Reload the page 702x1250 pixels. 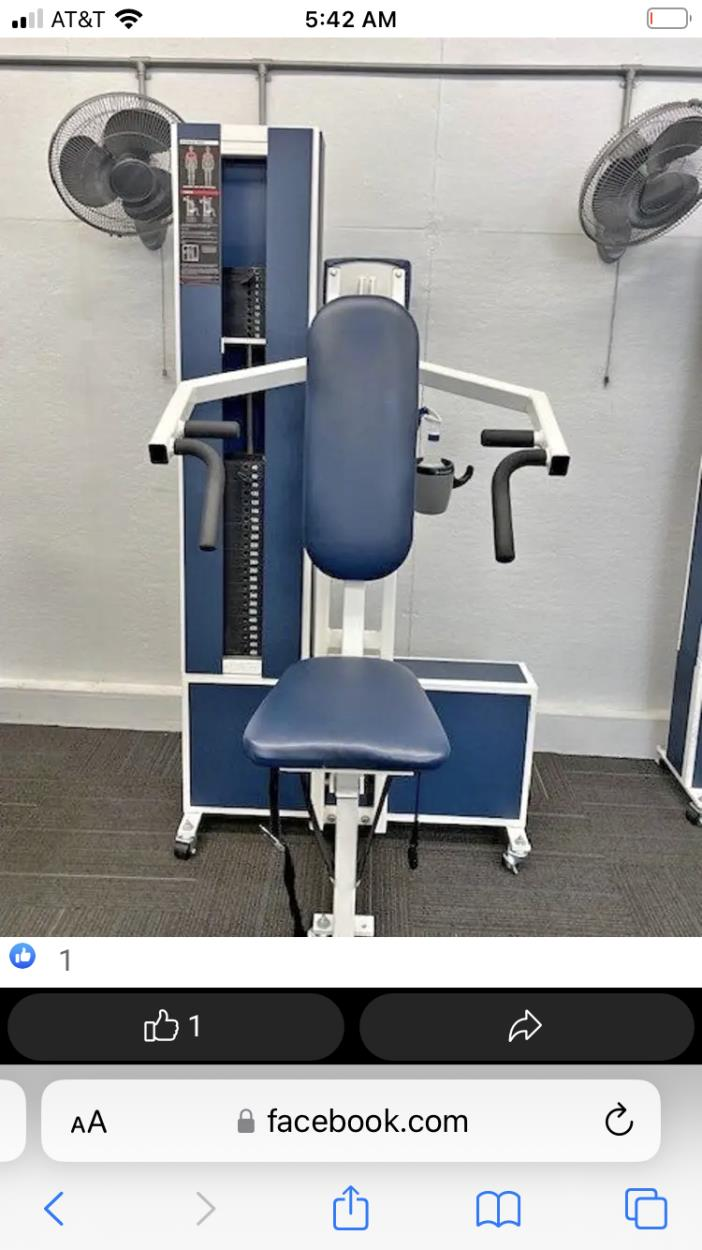(619, 1121)
